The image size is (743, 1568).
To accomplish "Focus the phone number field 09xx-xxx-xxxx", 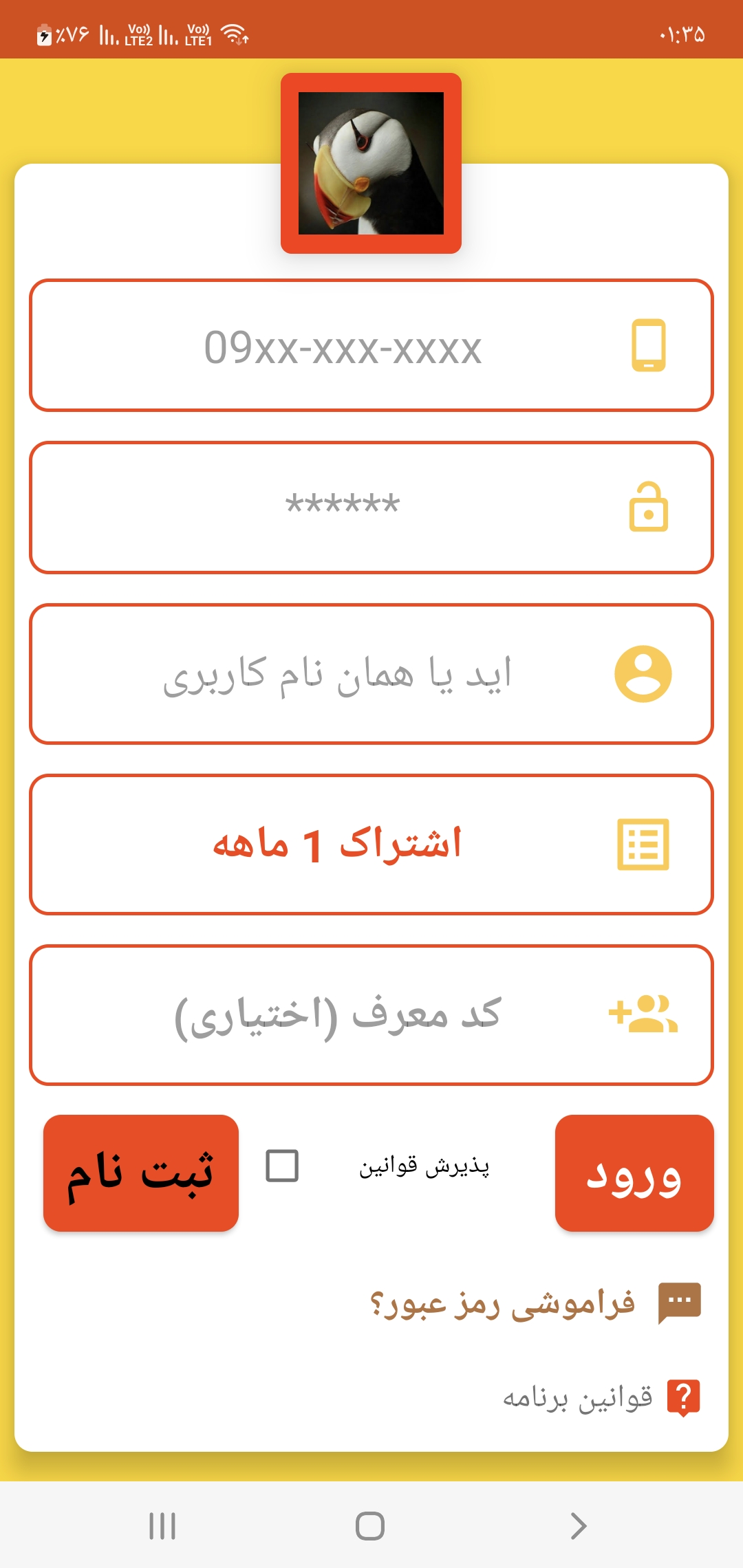I will [x=343, y=346].
